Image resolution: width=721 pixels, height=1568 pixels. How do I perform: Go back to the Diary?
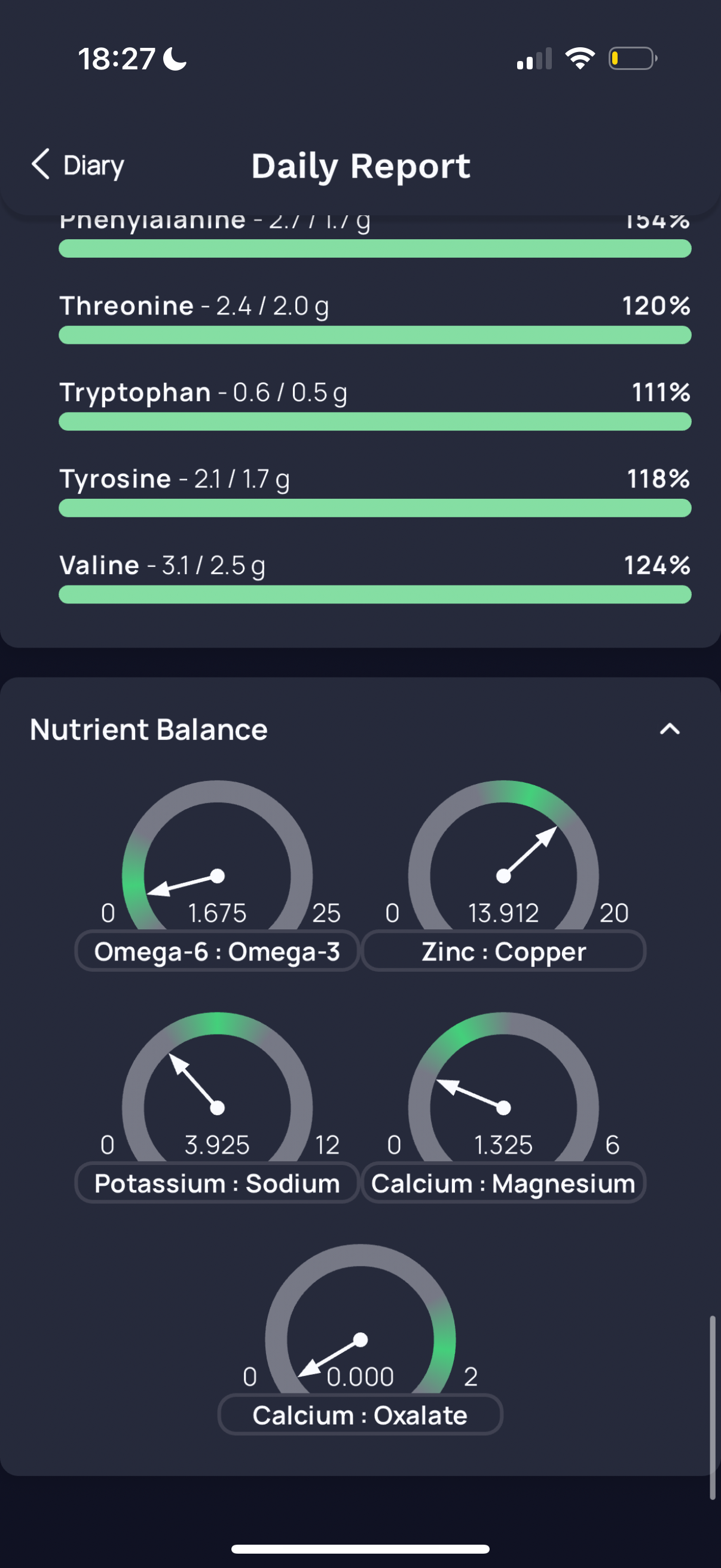tap(78, 165)
